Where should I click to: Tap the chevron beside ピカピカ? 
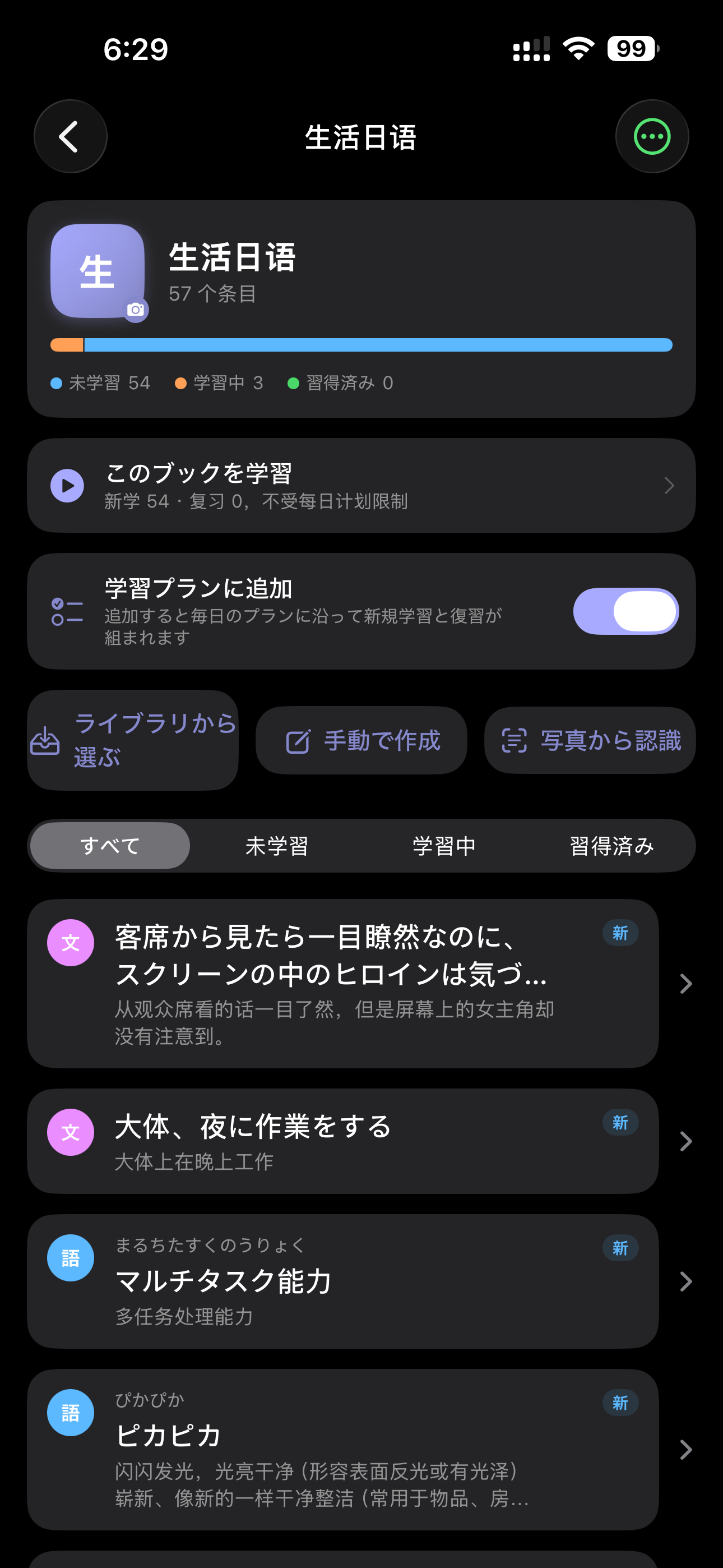tap(686, 1450)
